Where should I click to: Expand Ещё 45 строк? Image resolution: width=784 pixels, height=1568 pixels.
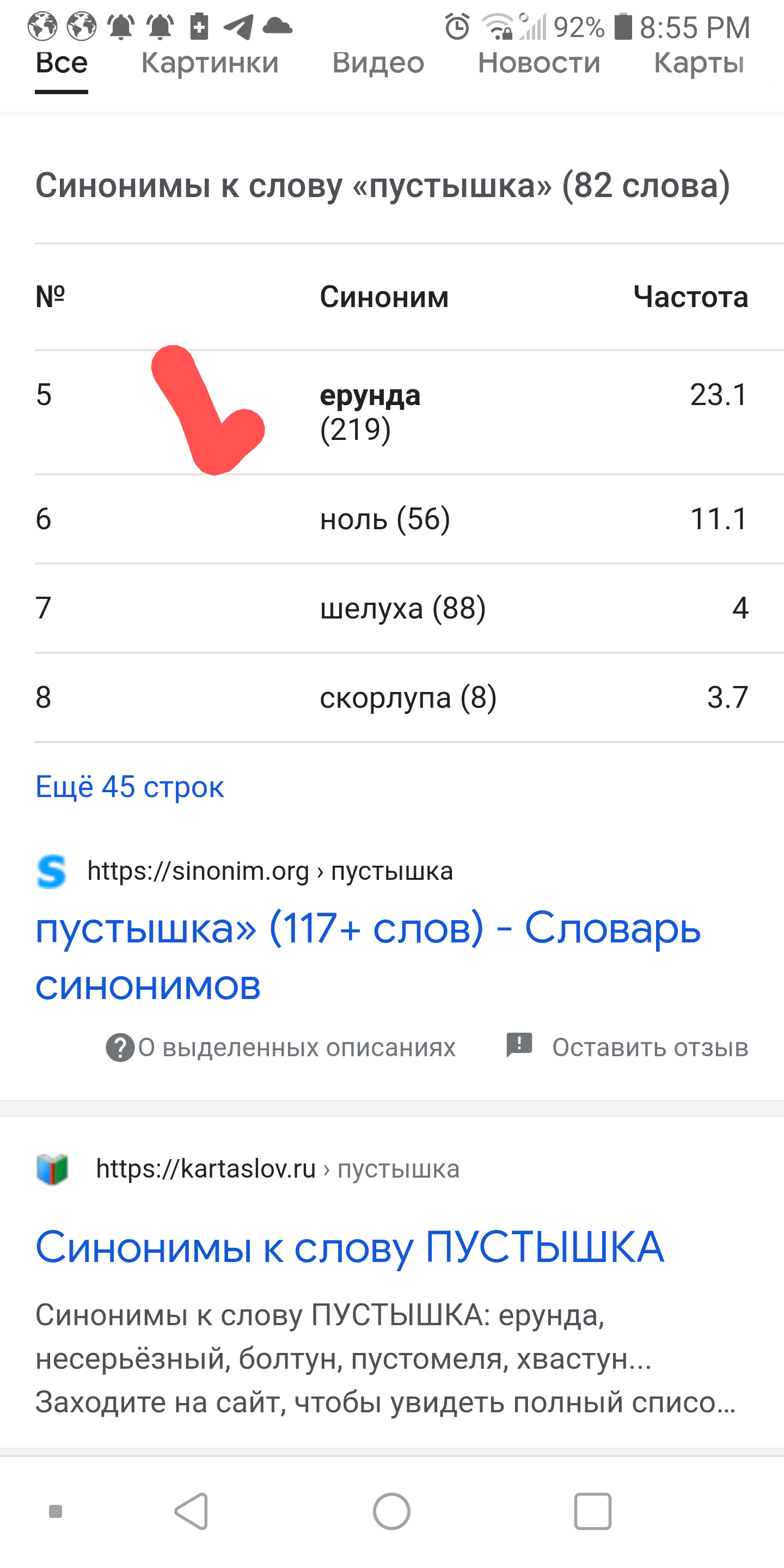[130, 786]
